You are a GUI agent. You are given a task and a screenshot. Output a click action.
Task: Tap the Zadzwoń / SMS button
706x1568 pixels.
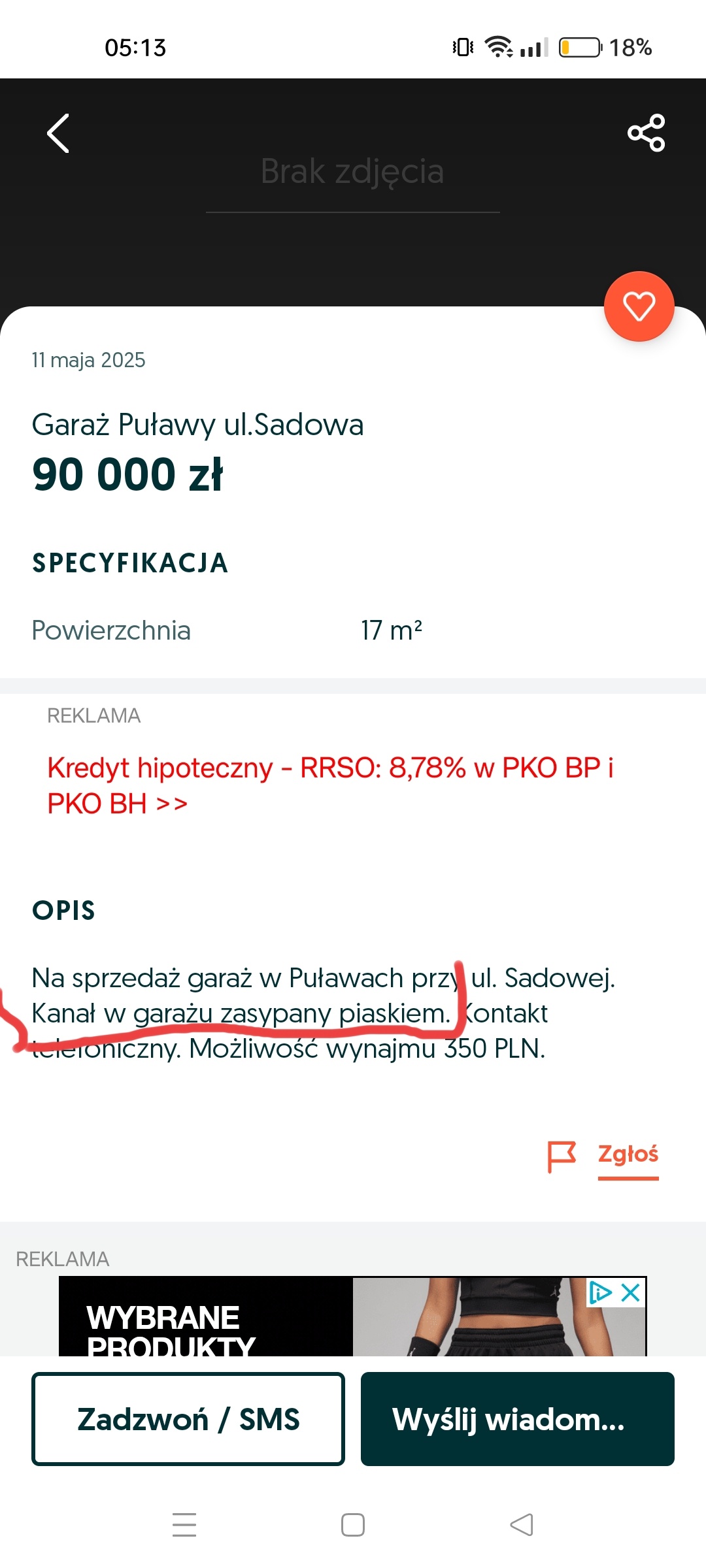tap(188, 1419)
